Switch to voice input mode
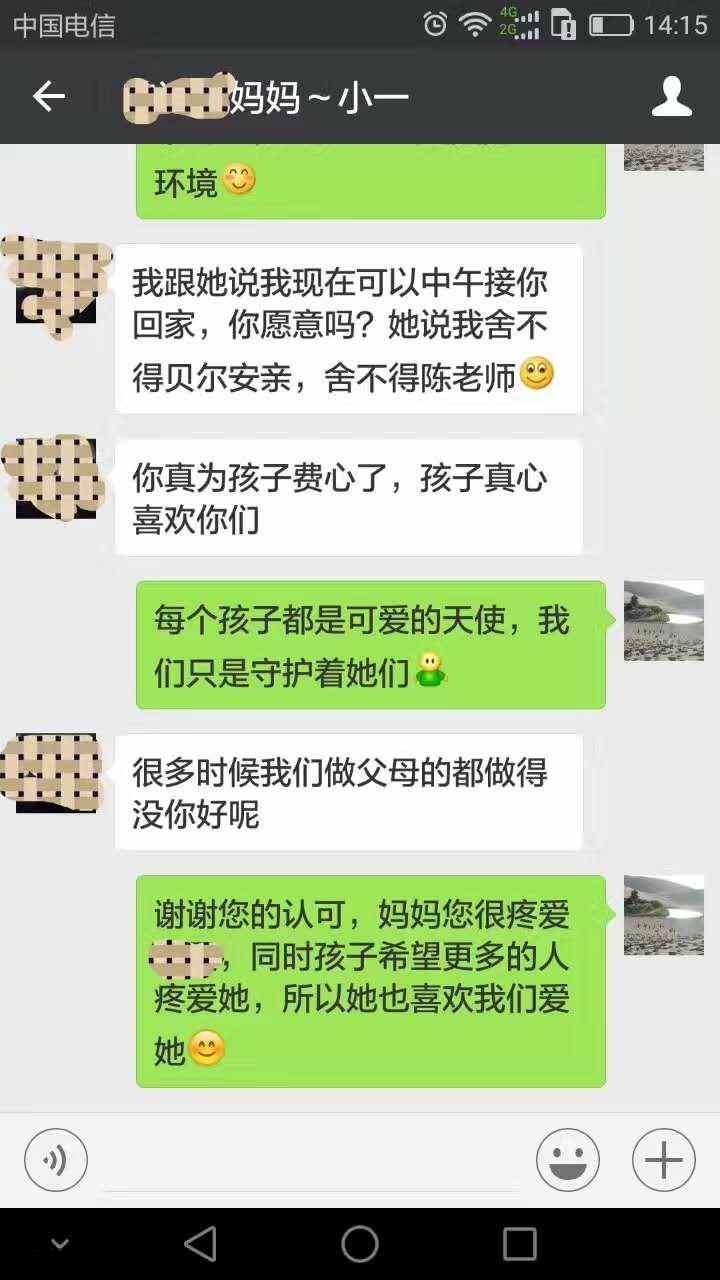Image resolution: width=720 pixels, height=1280 pixels. (x=56, y=1160)
